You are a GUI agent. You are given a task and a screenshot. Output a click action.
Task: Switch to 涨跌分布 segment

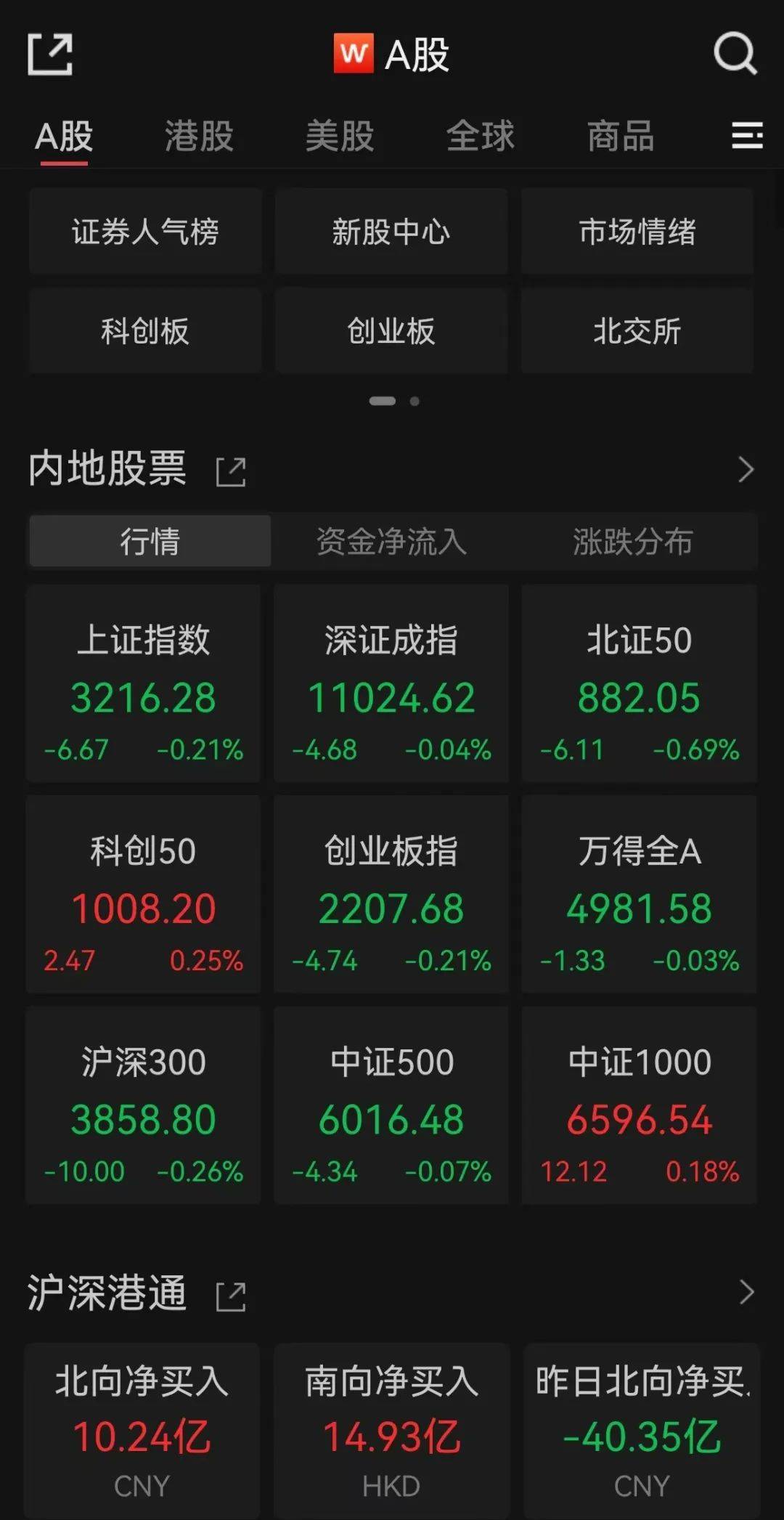point(633,541)
